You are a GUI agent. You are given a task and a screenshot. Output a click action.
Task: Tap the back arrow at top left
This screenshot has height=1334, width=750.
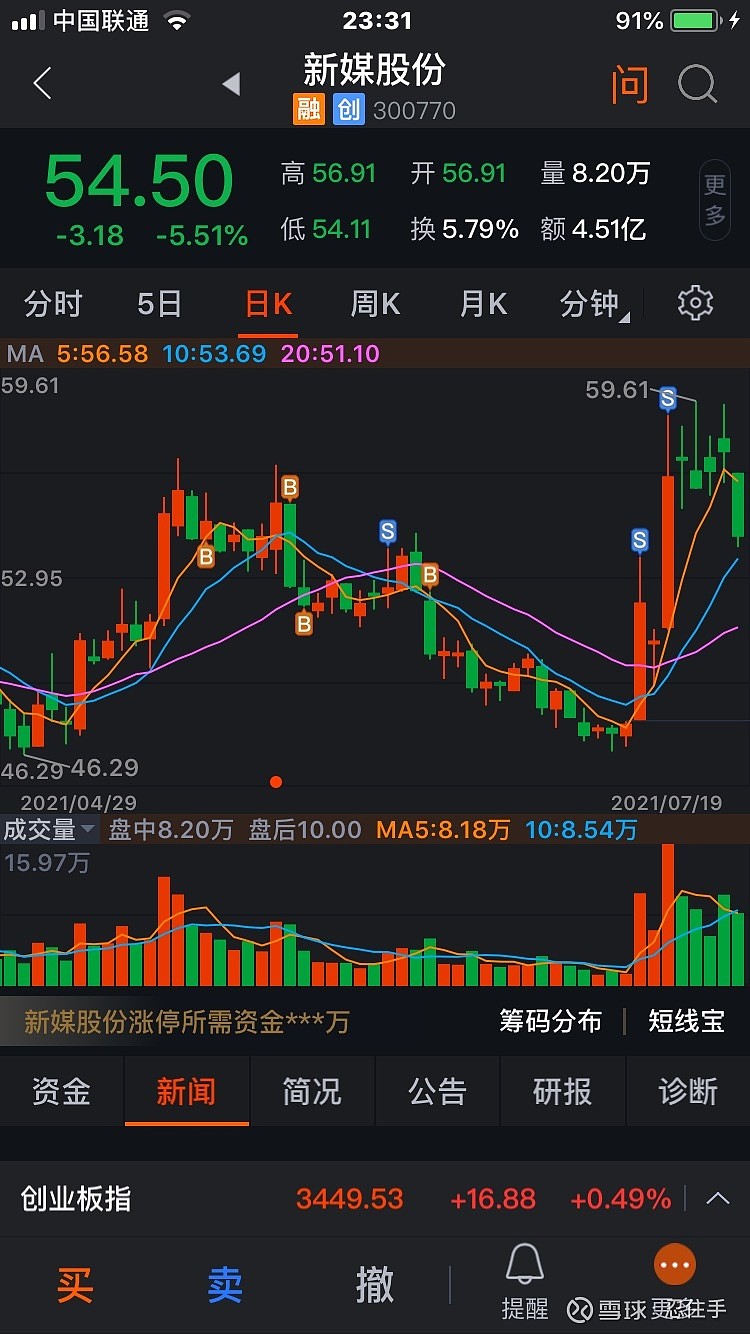tap(42, 85)
